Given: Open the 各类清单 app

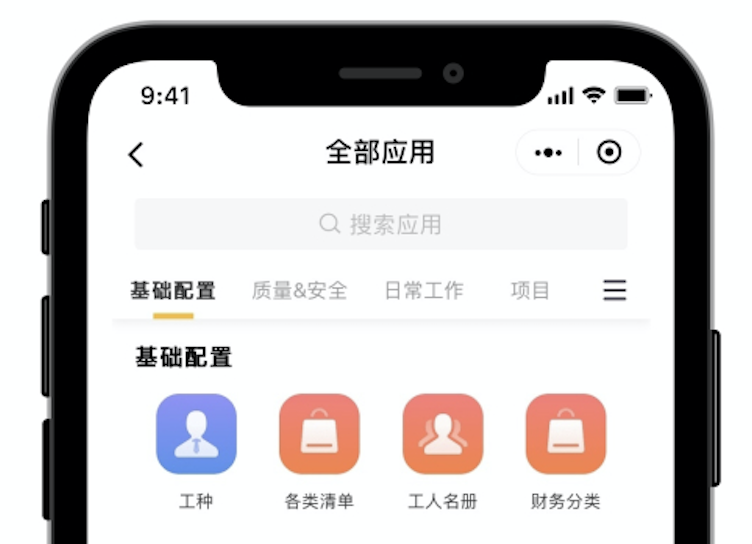Looking at the screenshot, I should [x=319, y=434].
